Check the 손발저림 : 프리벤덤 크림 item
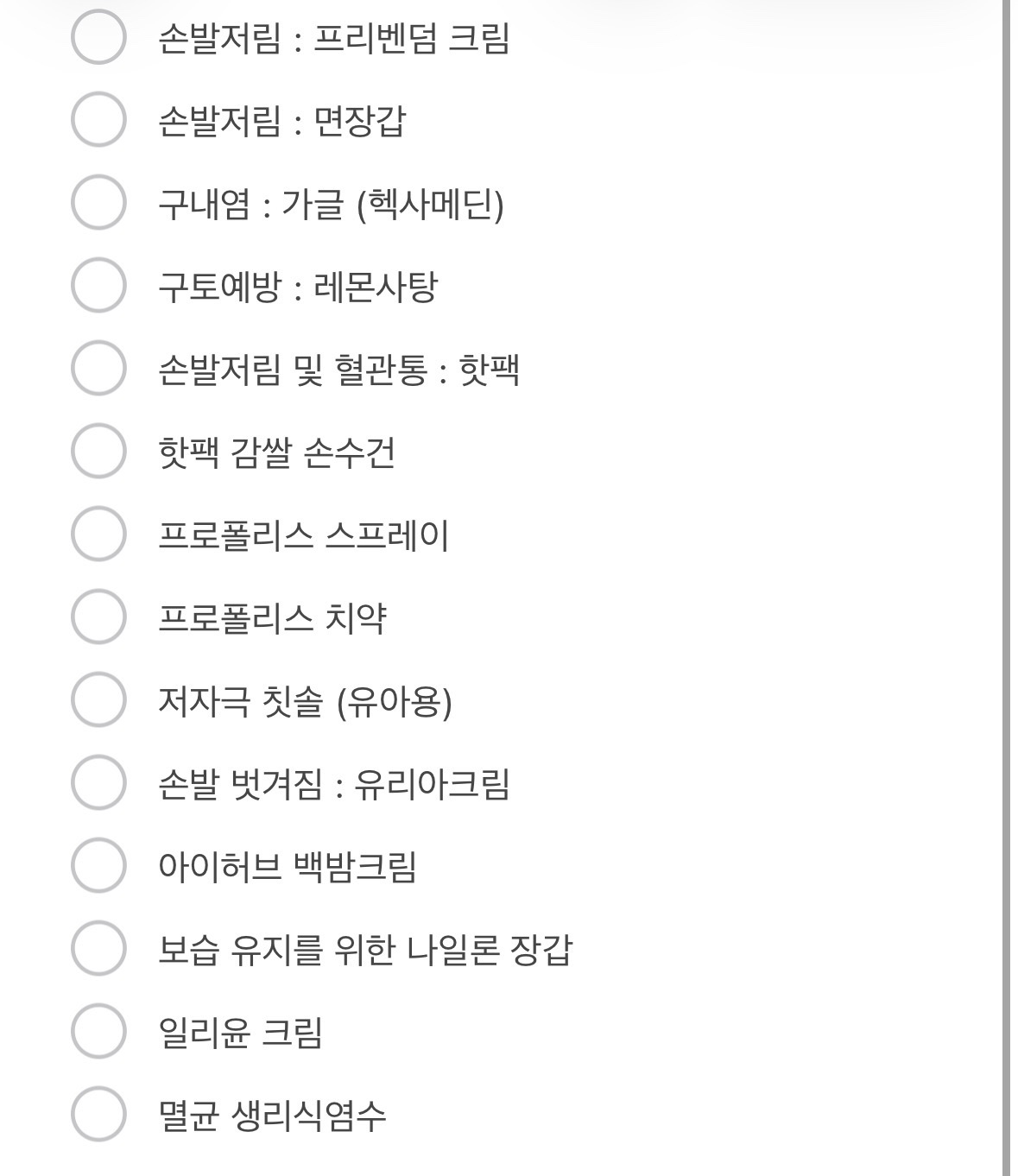 coord(98,37)
